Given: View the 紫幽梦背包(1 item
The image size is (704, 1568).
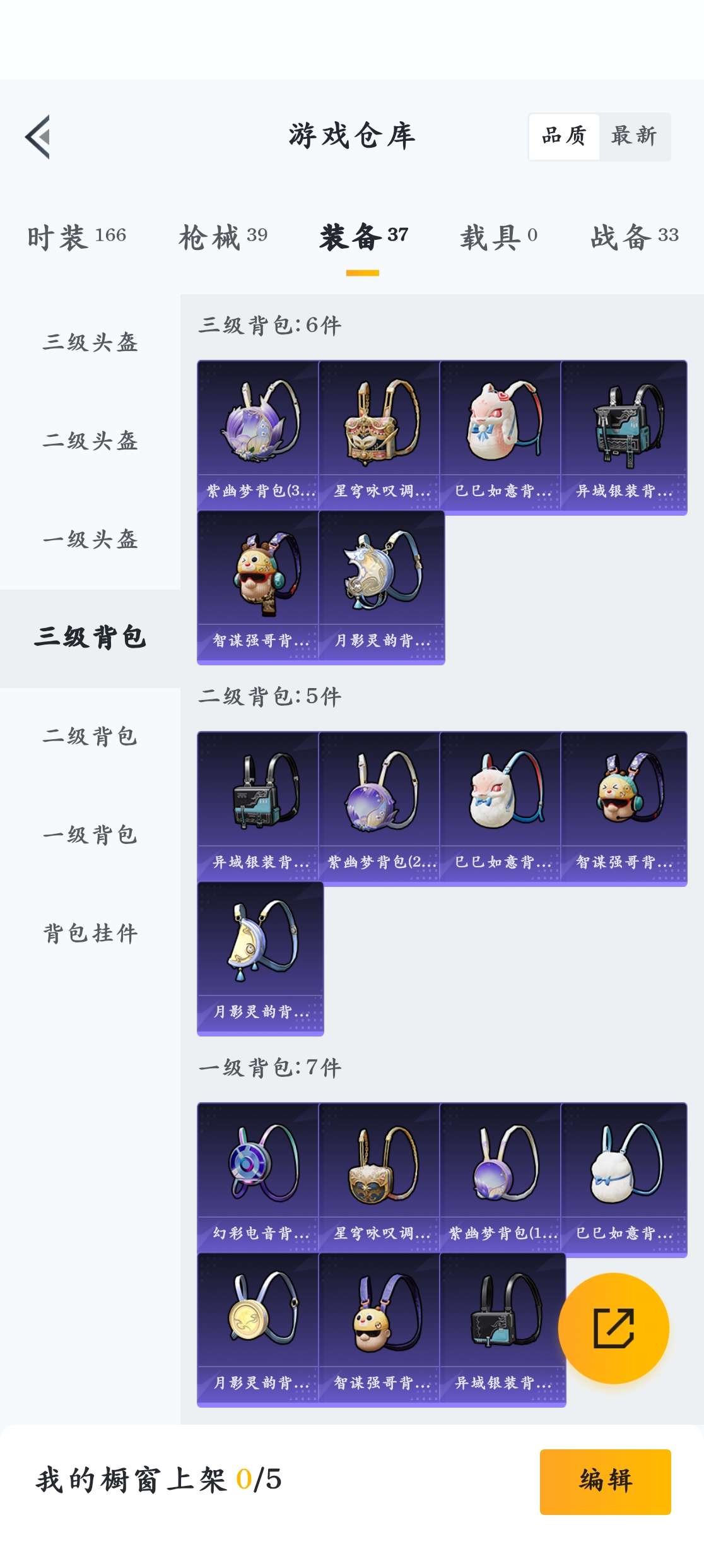Looking at the screenshot, I should click(500, 1178).
